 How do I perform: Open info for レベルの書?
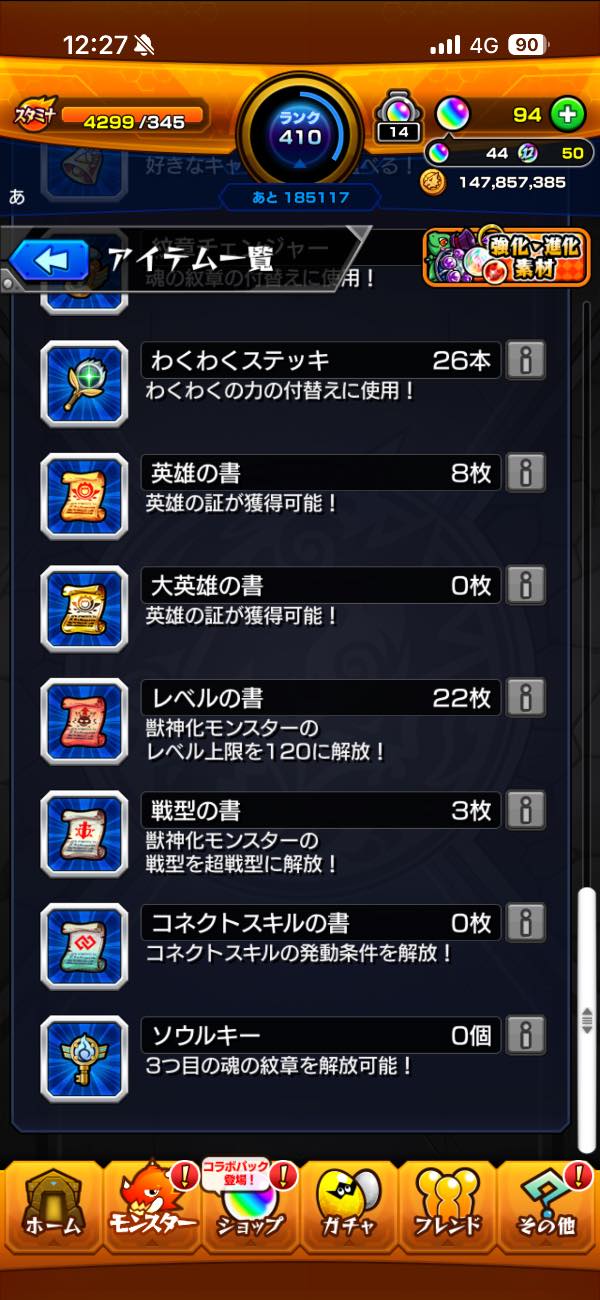tap(525, 698)
